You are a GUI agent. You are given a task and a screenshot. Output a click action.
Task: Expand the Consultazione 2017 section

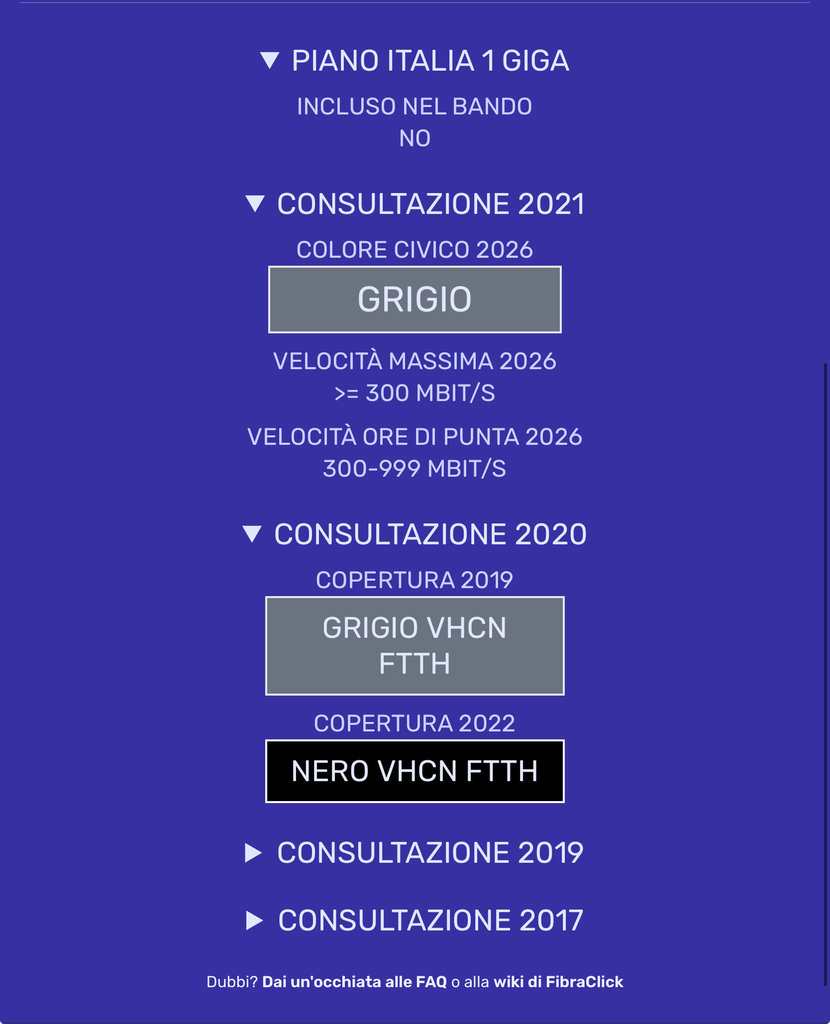click(414, 920)
